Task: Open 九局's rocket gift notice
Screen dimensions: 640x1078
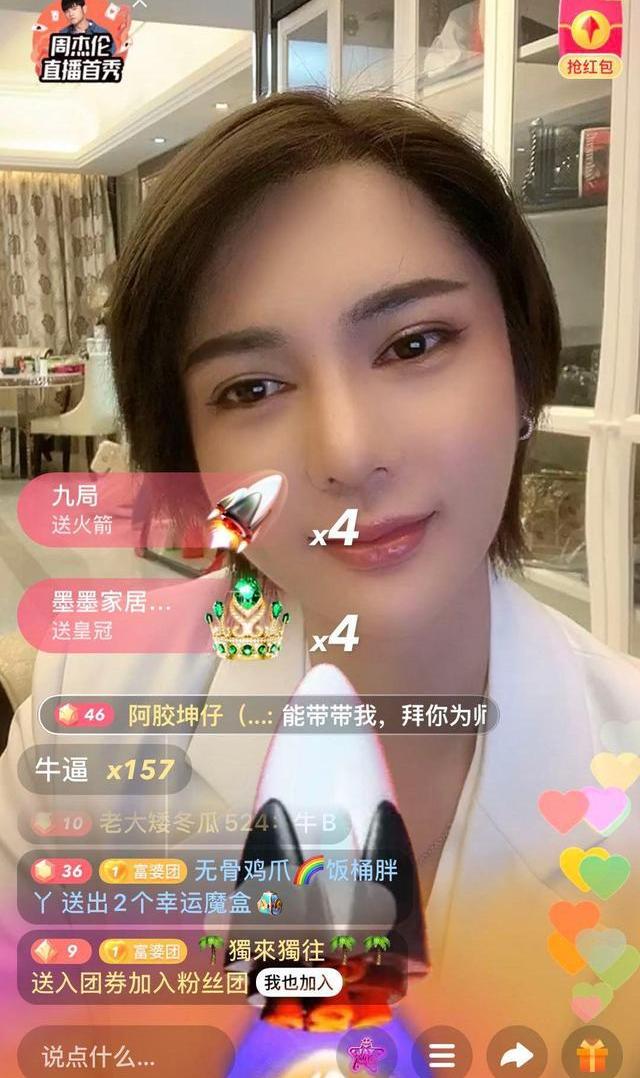Action: pos(120,509)
